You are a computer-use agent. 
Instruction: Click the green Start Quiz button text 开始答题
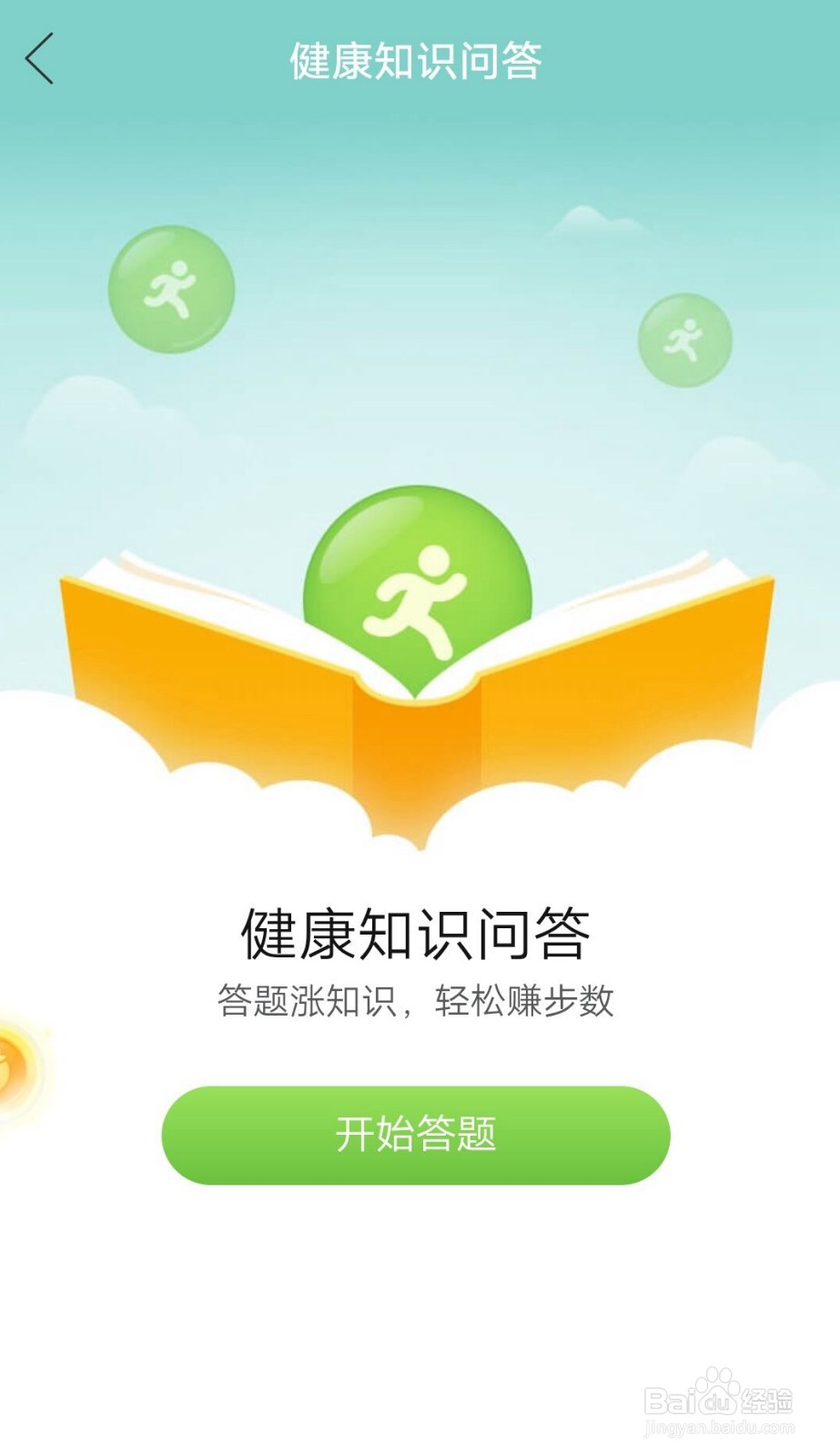(x=418, y=1134)
